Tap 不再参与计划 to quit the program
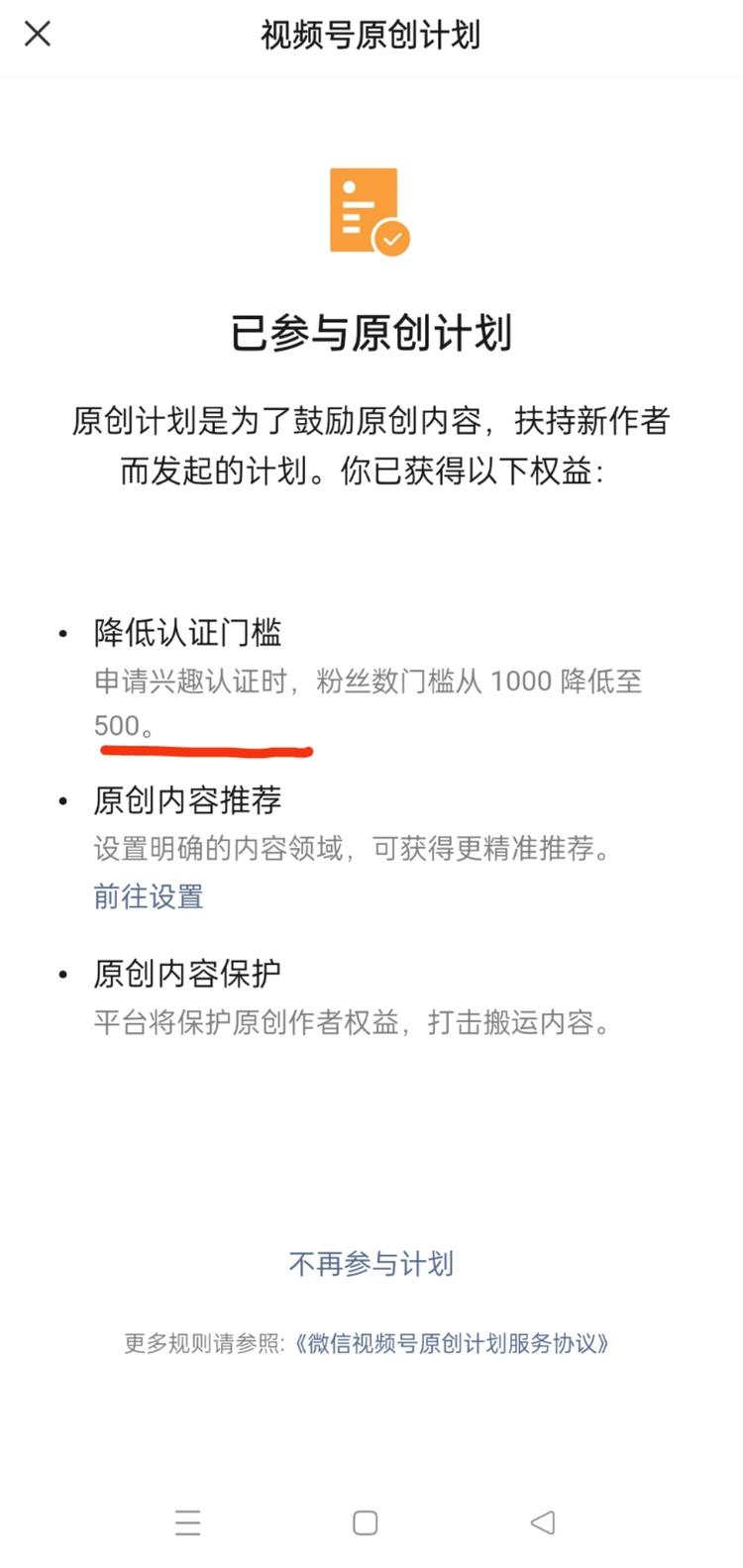This screenshot has height=1568, width=743. (371, 1263)
